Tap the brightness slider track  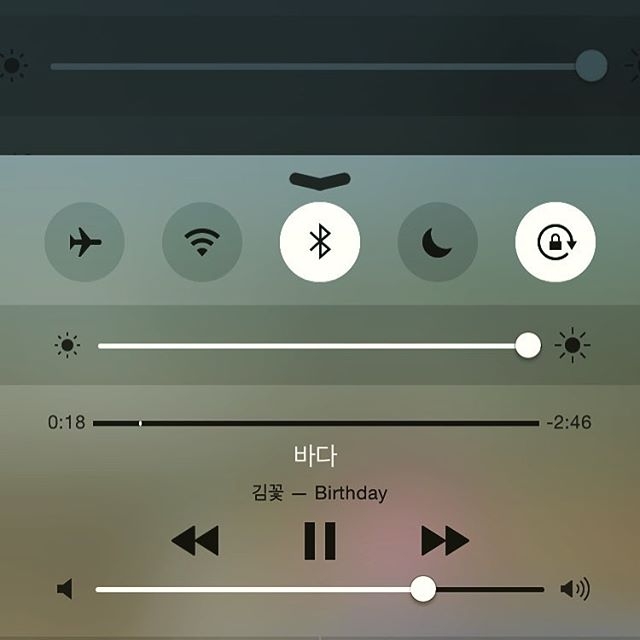(310, 346)
